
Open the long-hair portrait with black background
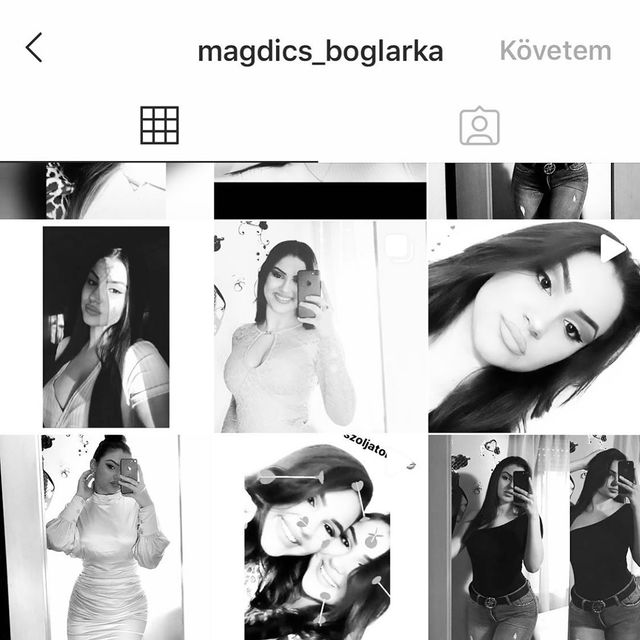(x=105, y=327)
